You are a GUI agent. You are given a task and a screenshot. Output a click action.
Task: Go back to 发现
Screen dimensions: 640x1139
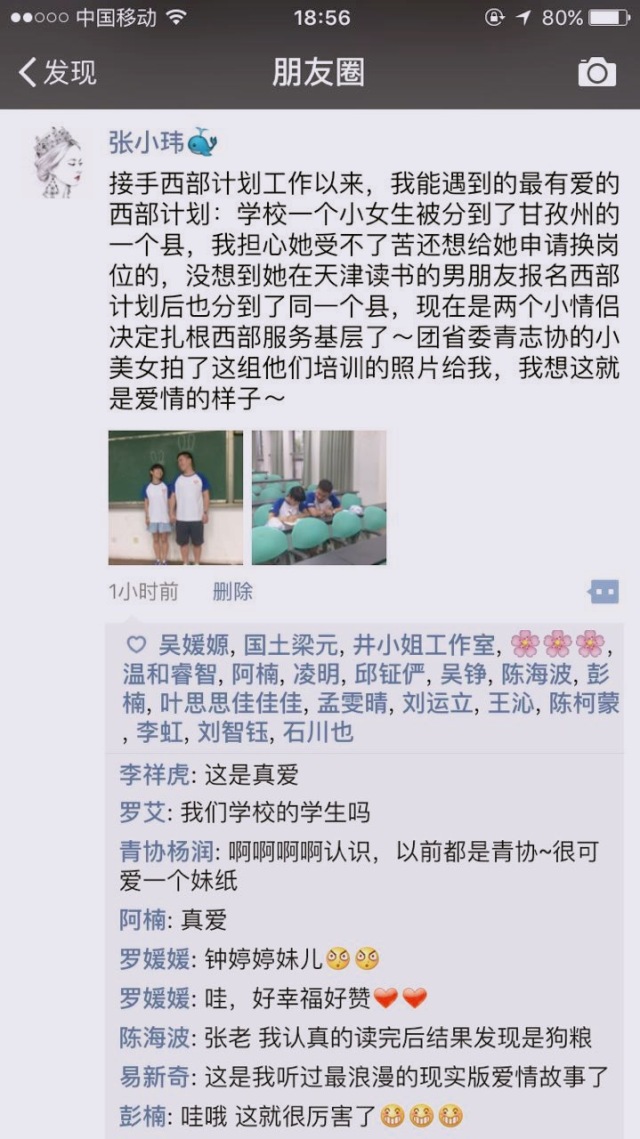click(x=58, y=72)
